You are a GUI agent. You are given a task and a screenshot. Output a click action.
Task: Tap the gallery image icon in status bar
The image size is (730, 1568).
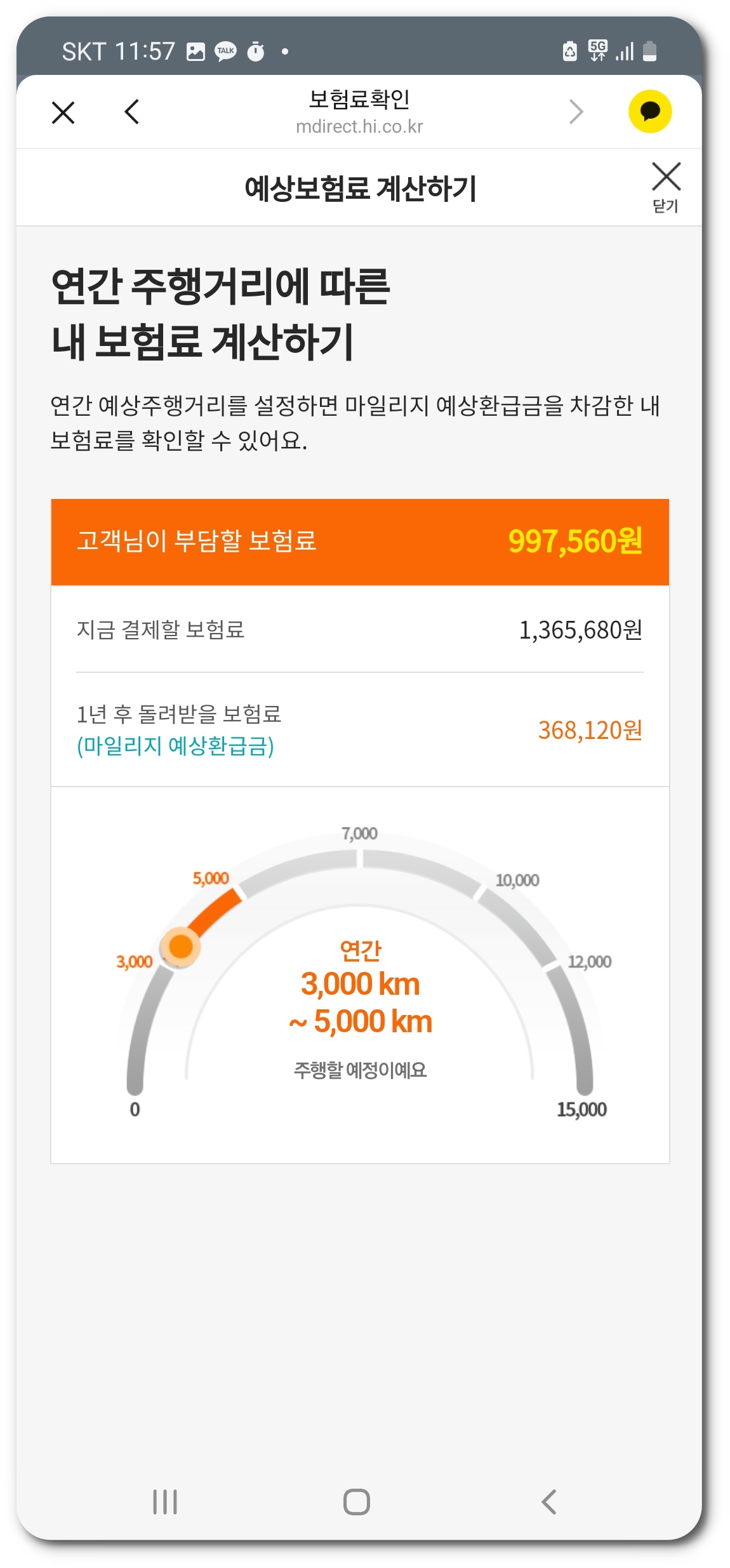click(x=197, y=51)
